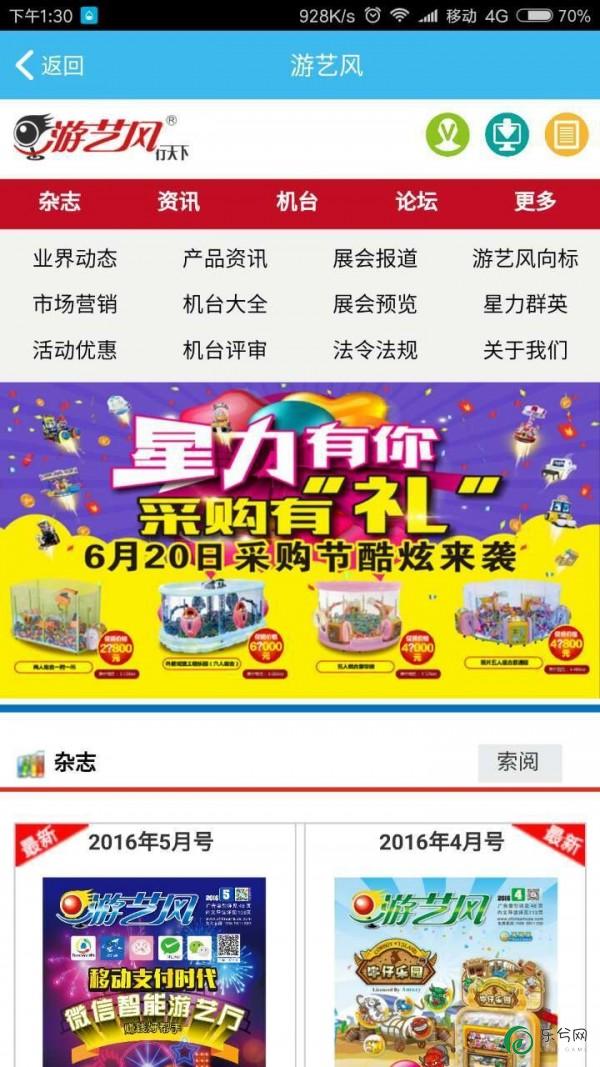
Task: Switch to the 论坛 tab
Action: pos(416,201)
